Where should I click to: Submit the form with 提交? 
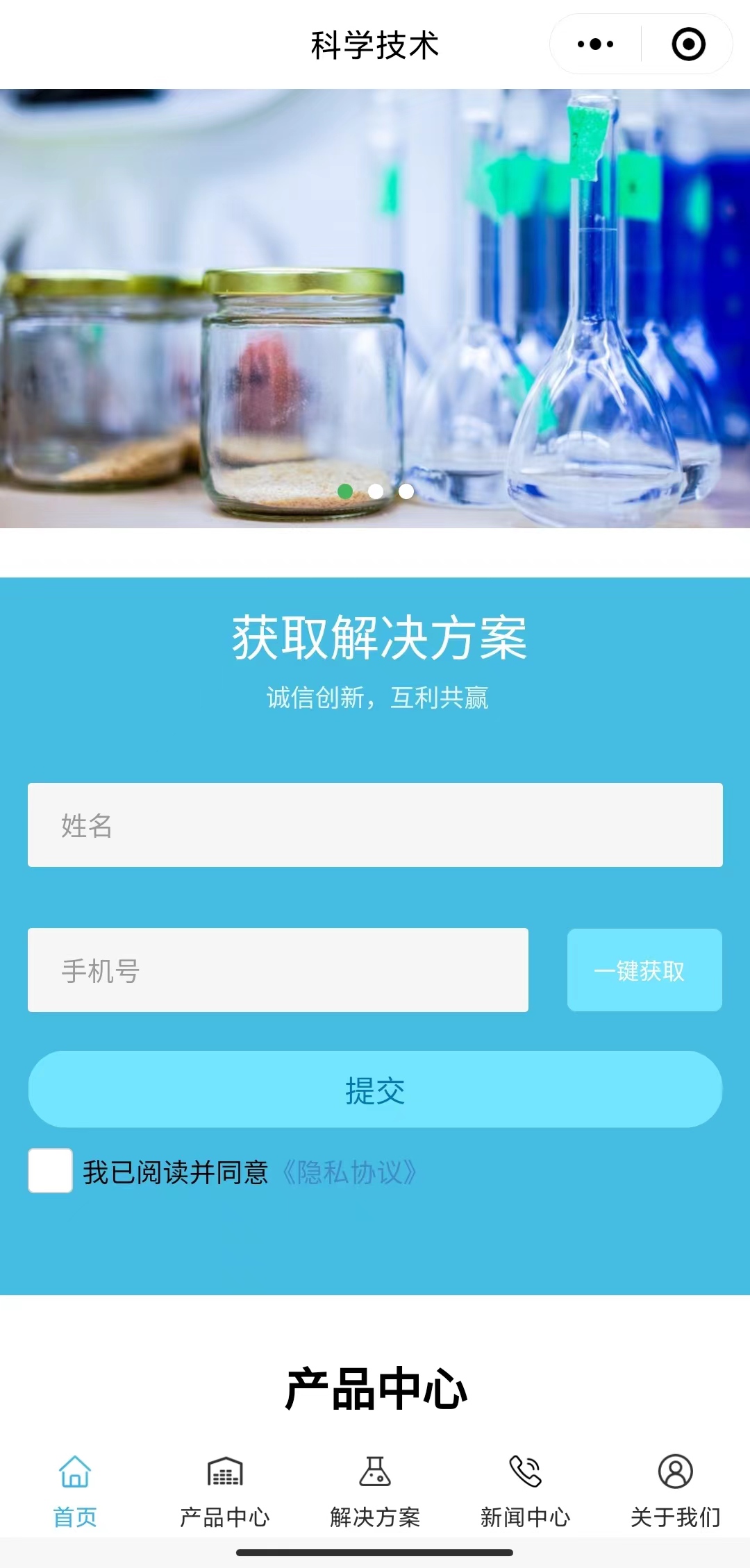click(x=375, y=1089)
